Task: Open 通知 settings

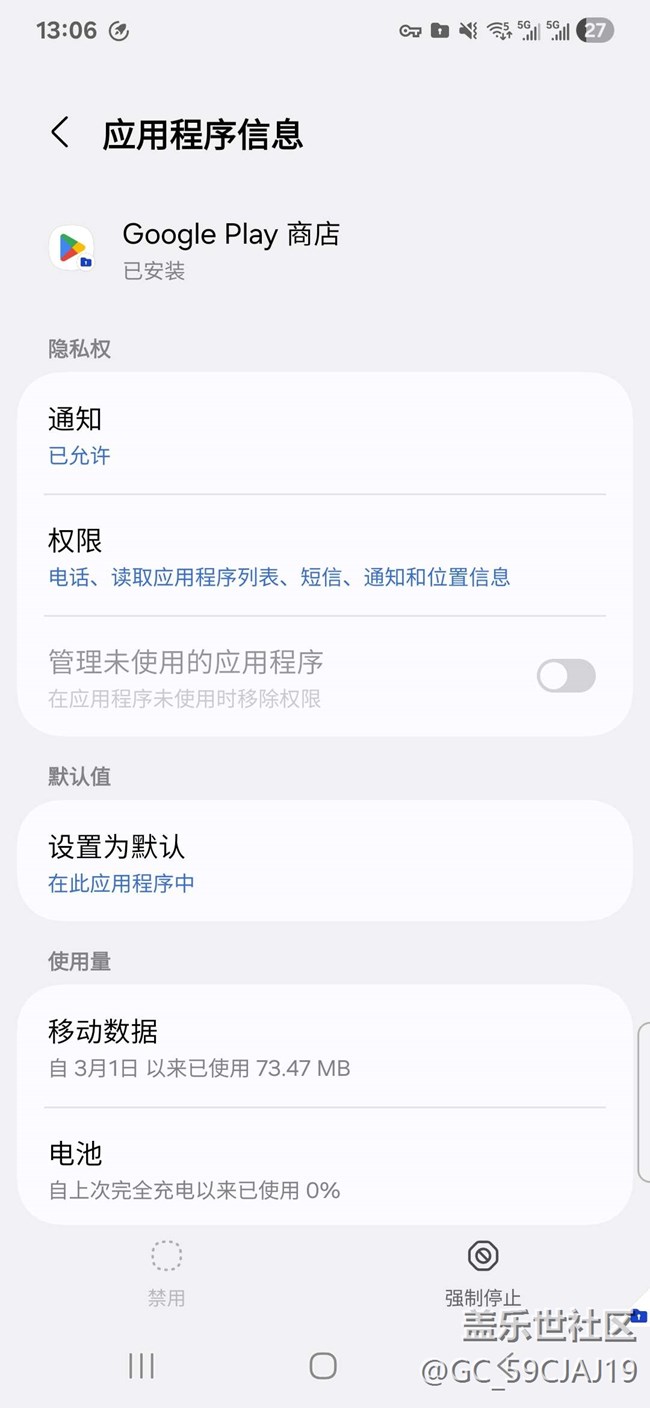Action: [325, 435]
